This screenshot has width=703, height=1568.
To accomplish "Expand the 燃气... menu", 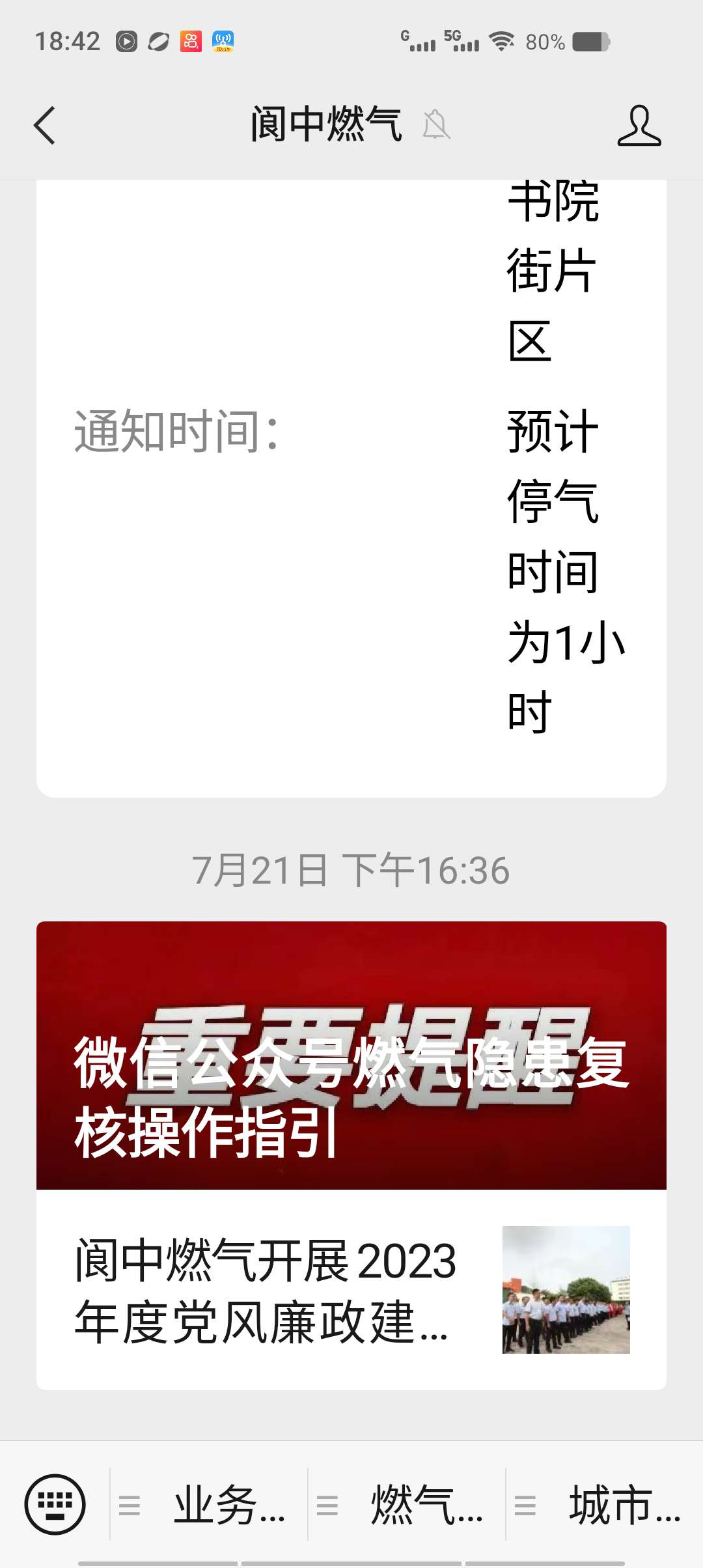I will point(407,1504).
